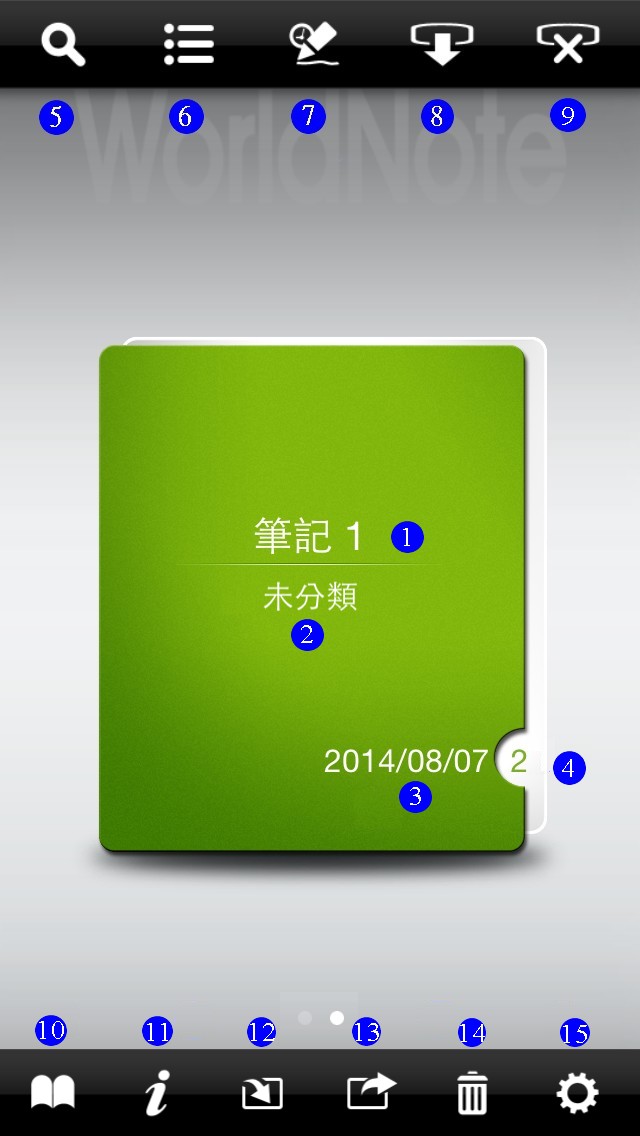The image size is (640, 1136).
Task: Delete the notebook with the trash icon
Action: click(472, 1093)
